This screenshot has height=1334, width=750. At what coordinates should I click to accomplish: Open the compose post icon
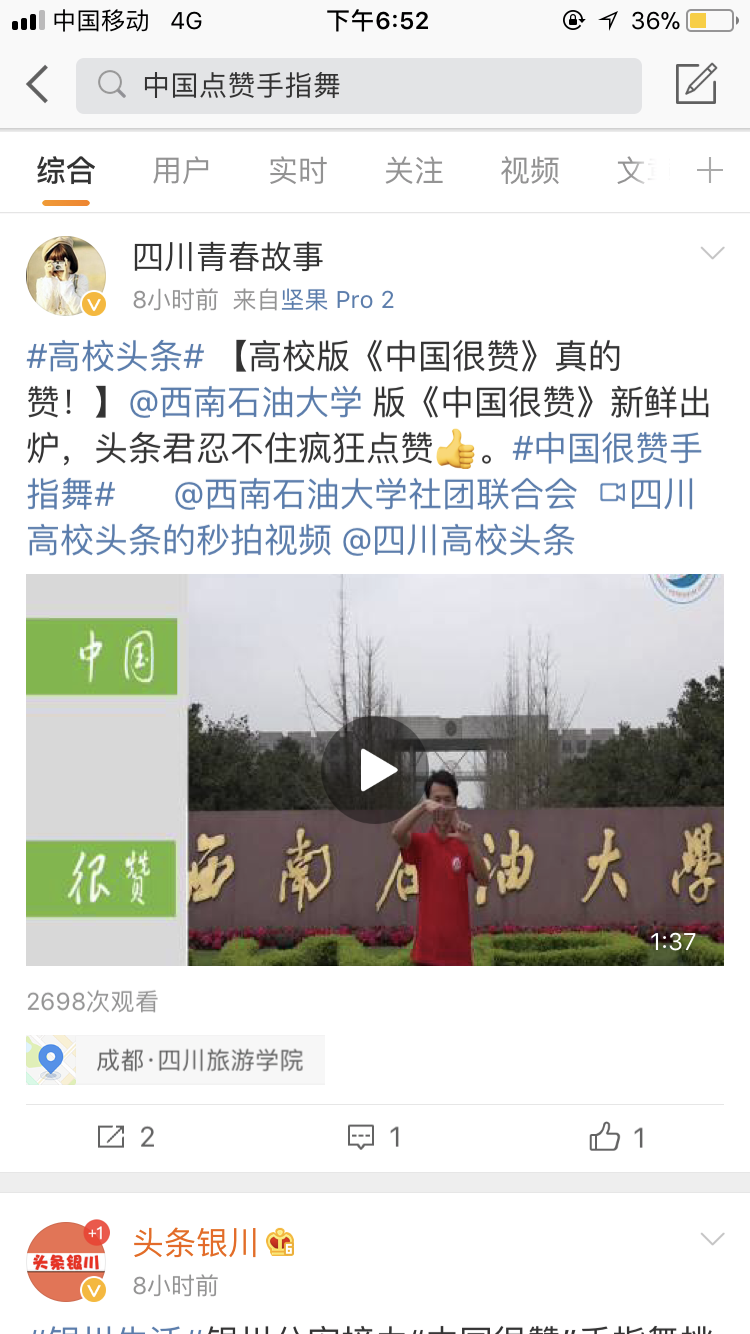[696, 85]
